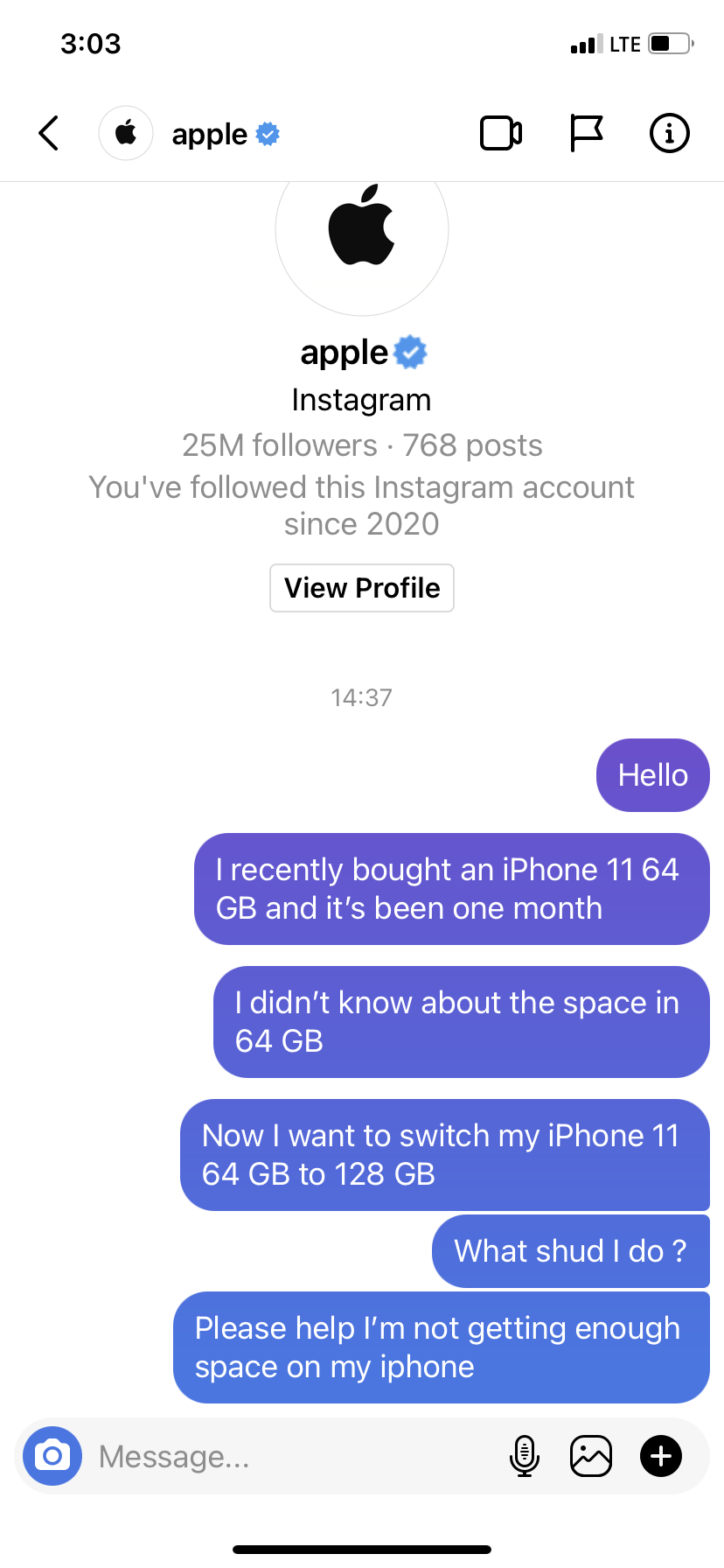Flag this conversation
724x1568 pixels.
pyautogui.click(x=586, y=134)
